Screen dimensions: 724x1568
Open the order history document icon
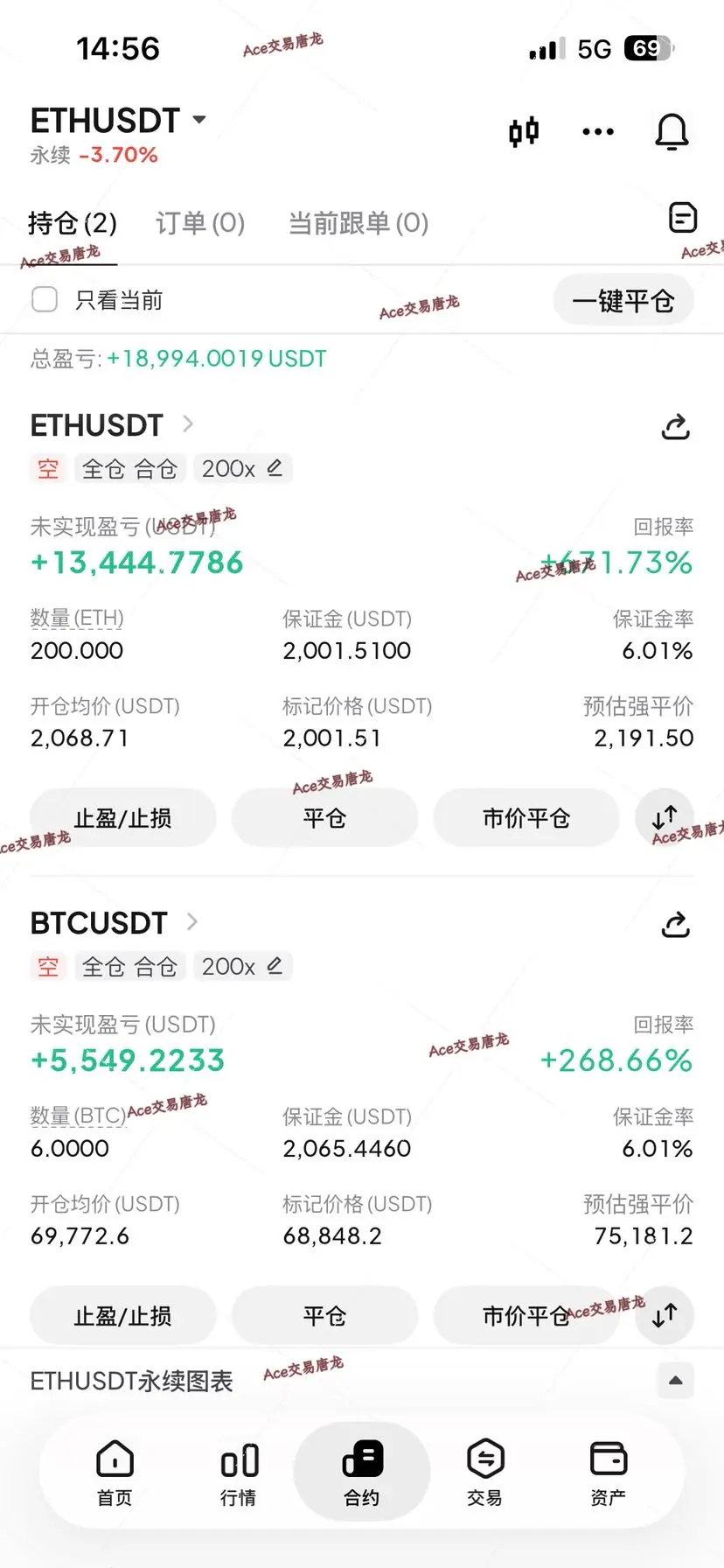click(682, 218)
